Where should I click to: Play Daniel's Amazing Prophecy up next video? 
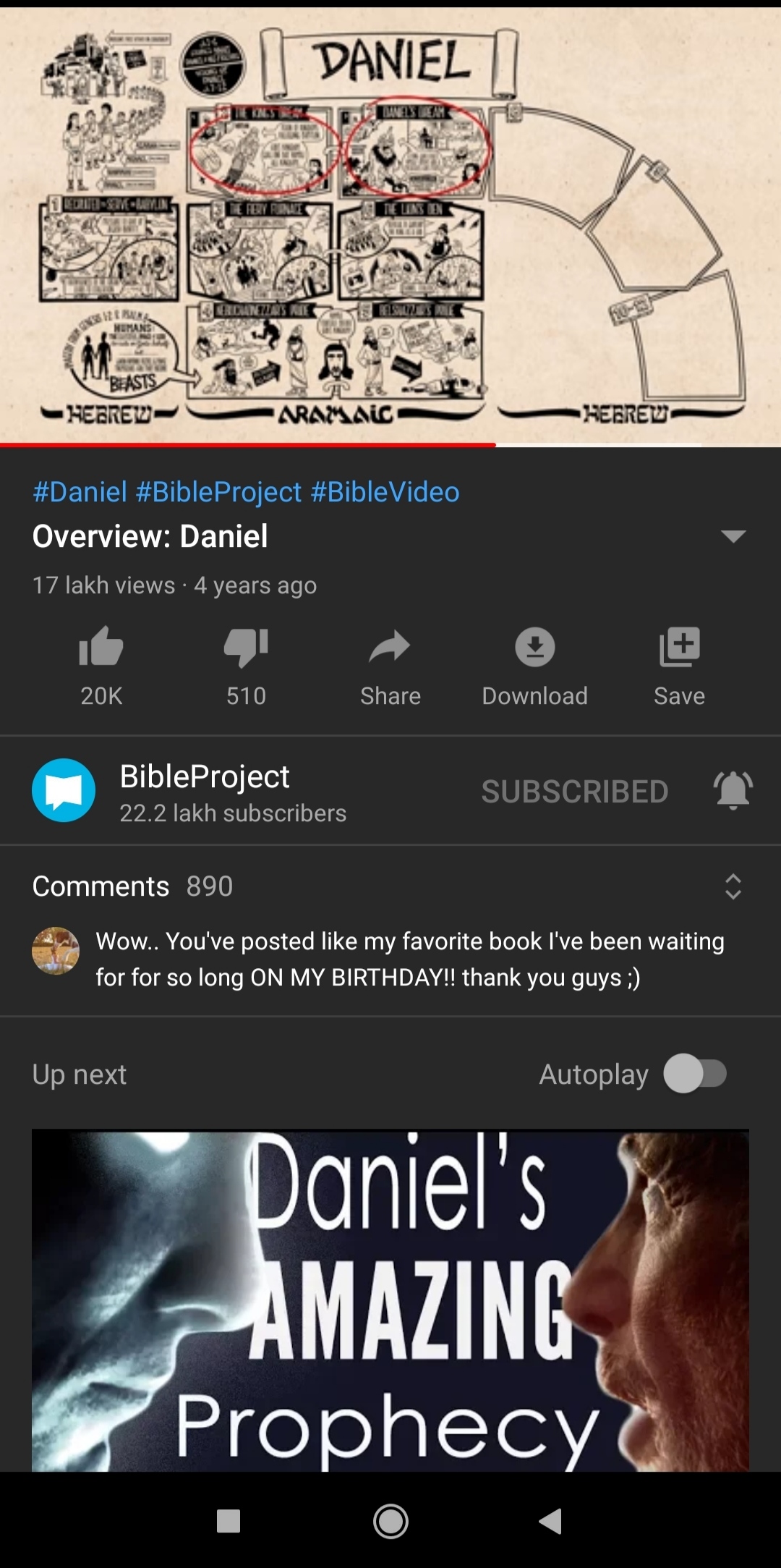tap(390, 1300)
